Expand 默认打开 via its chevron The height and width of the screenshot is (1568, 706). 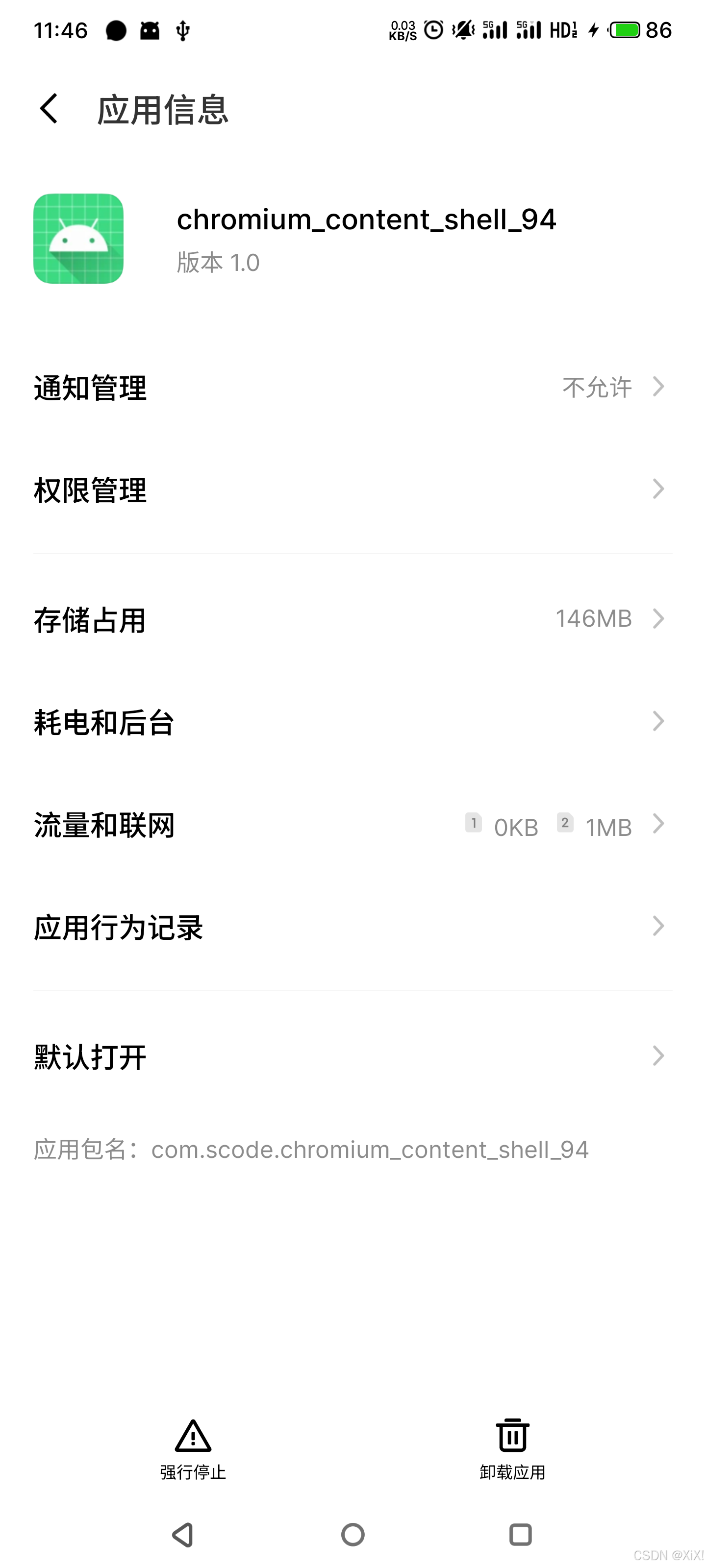click(x=658, y=1056)
